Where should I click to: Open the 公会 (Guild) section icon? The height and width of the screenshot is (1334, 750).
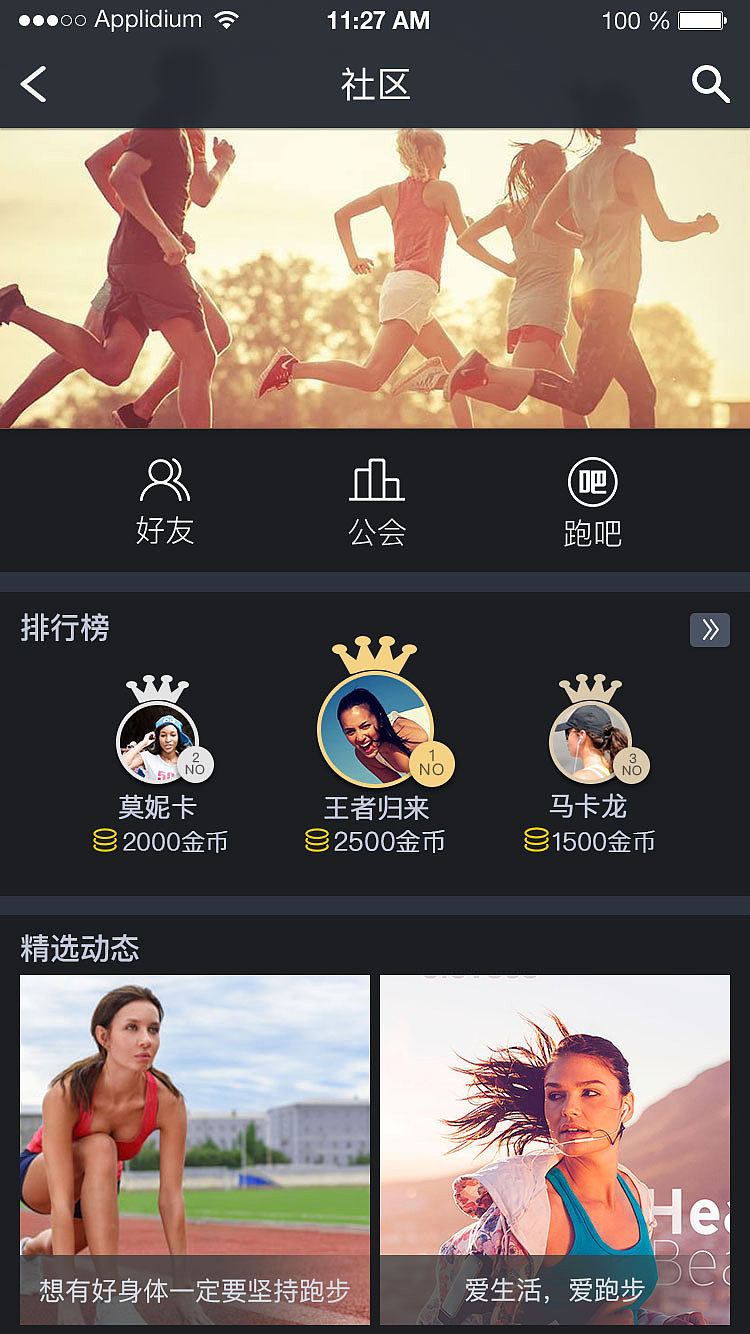tap(377, 483)
